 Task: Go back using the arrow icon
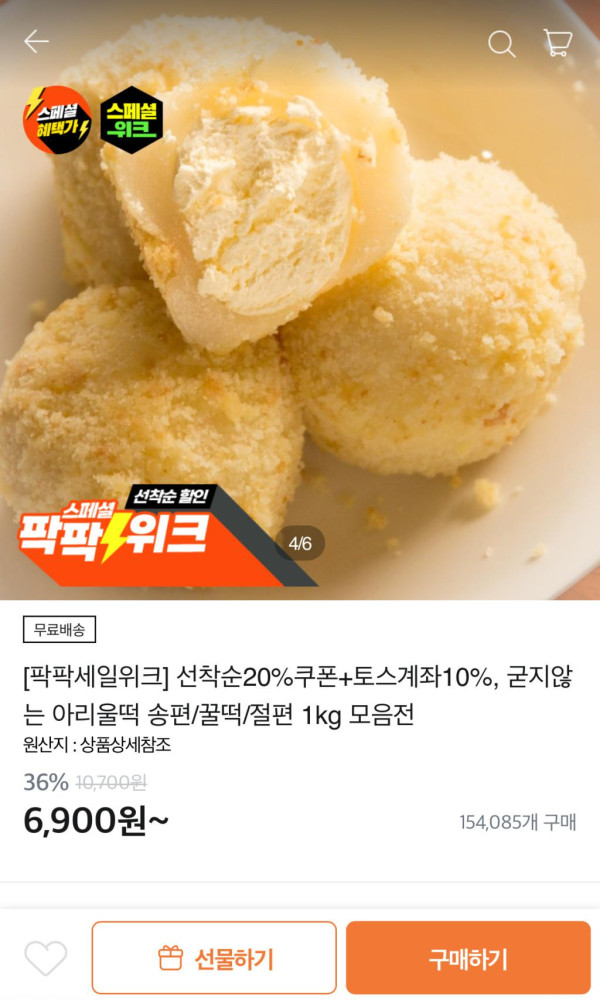click(37, 42)
